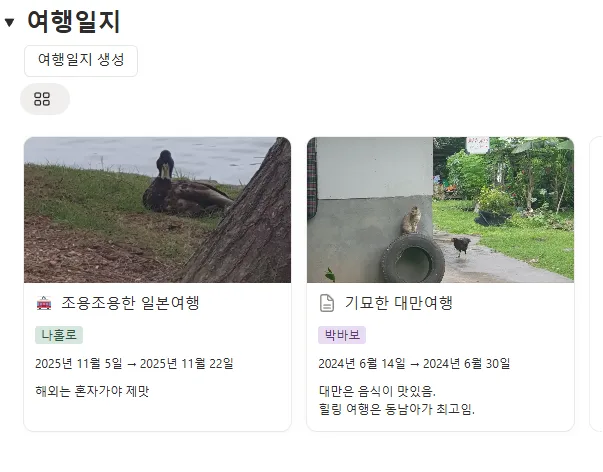Select the gallery view grid icon
Viewport: 603px width, 472px height.
(42, 99)
